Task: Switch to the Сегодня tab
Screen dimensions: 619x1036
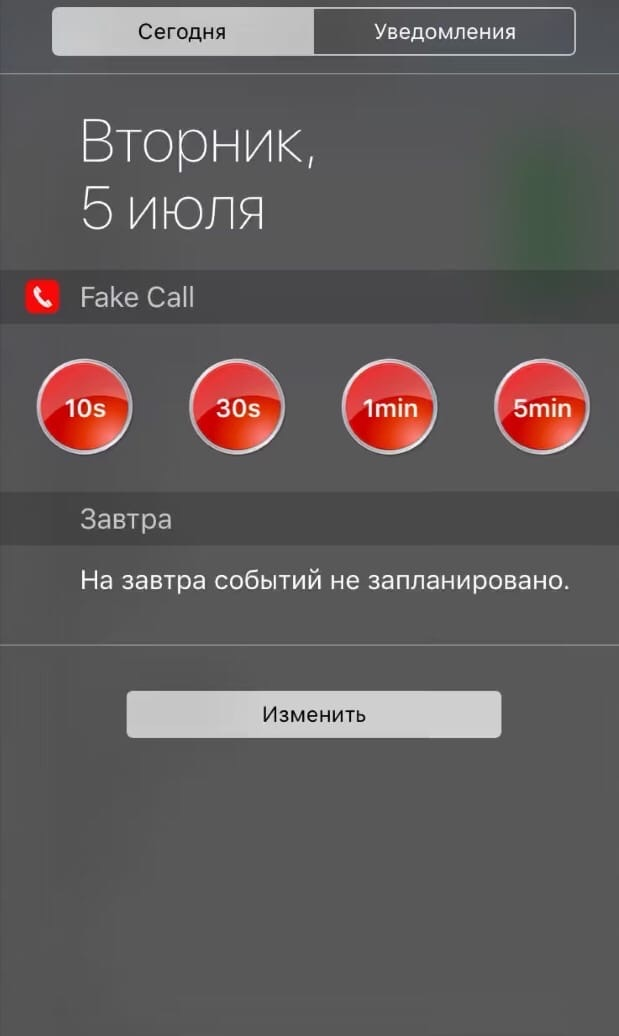Action: pyautogui.click(x=183, y=32)
